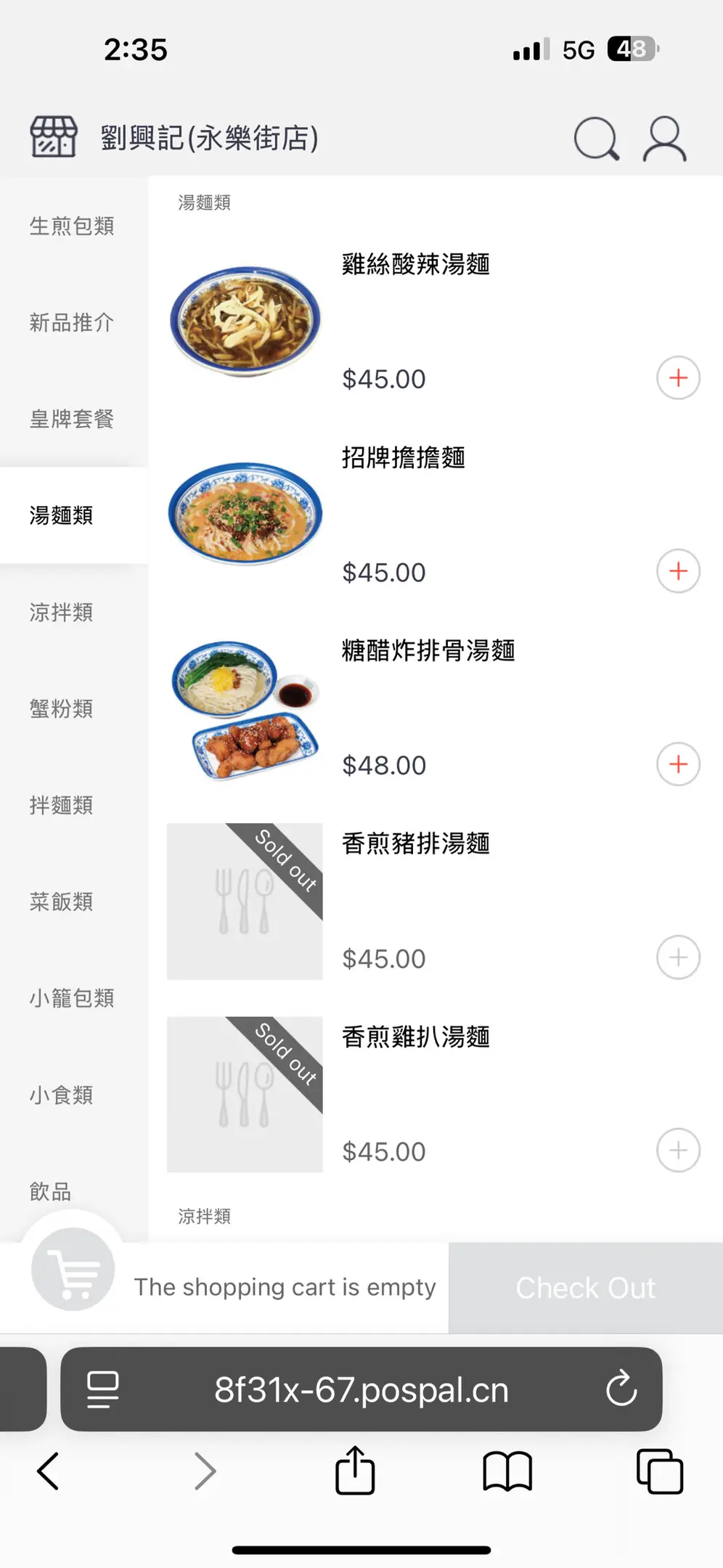Switch to the 涼拌類 category
The width and height of the screenshot is (723, 1568).
[62, 612]
